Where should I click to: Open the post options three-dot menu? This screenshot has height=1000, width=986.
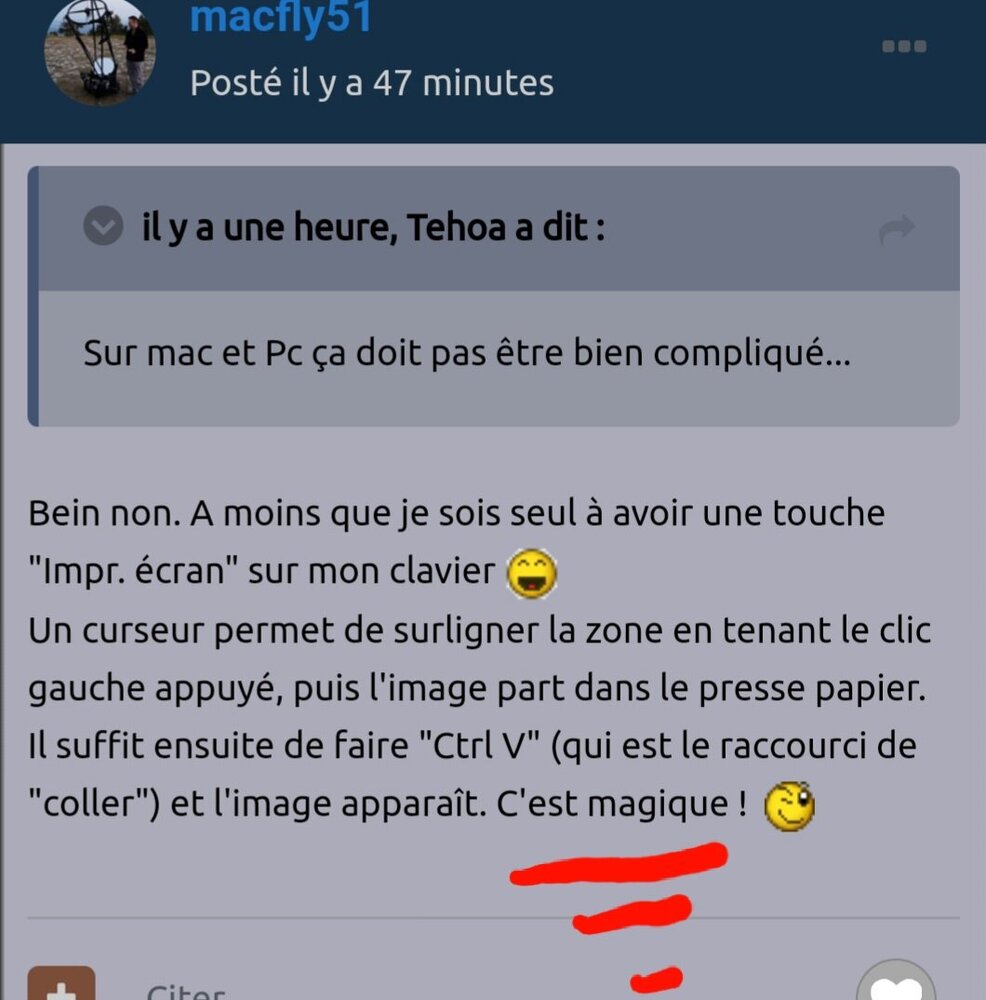[x=903, y=47]
